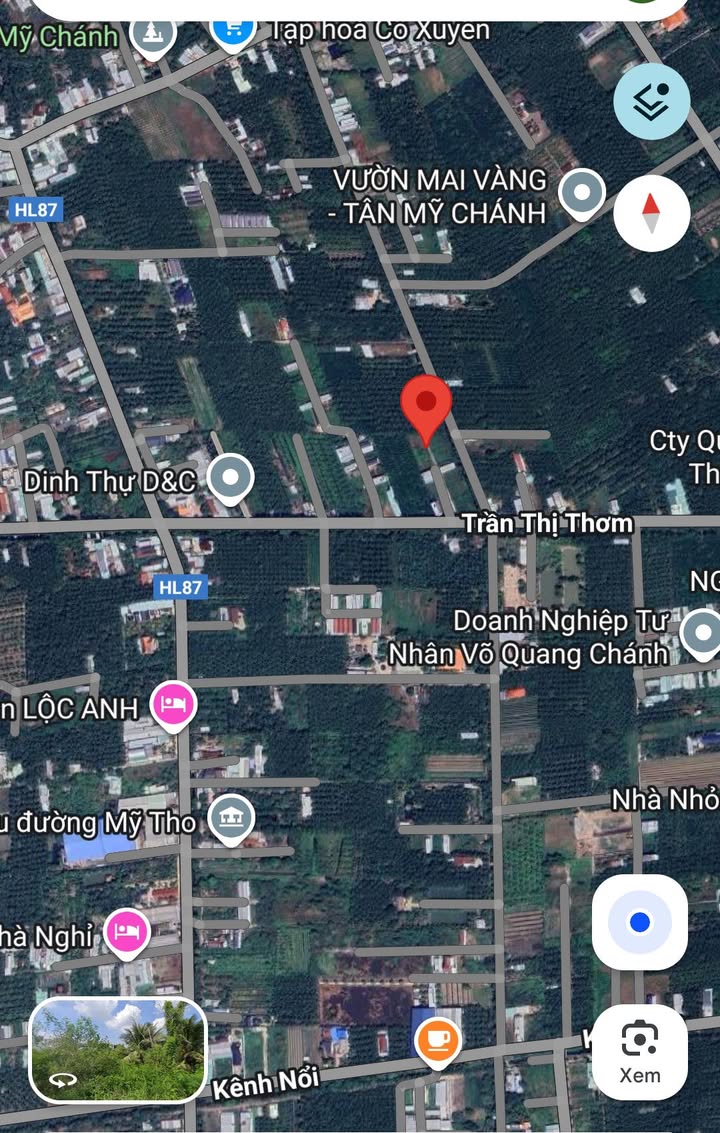720x1133 pixels.
Task: Select the orange coffee shop marker
Action: point(437,1040)
